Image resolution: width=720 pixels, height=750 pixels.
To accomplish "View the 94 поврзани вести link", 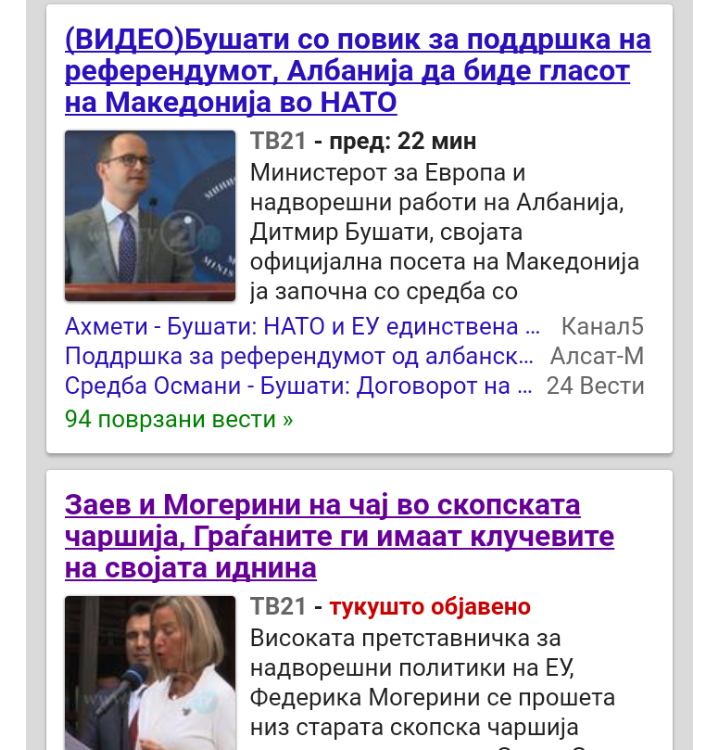I will tap(179, 418).
